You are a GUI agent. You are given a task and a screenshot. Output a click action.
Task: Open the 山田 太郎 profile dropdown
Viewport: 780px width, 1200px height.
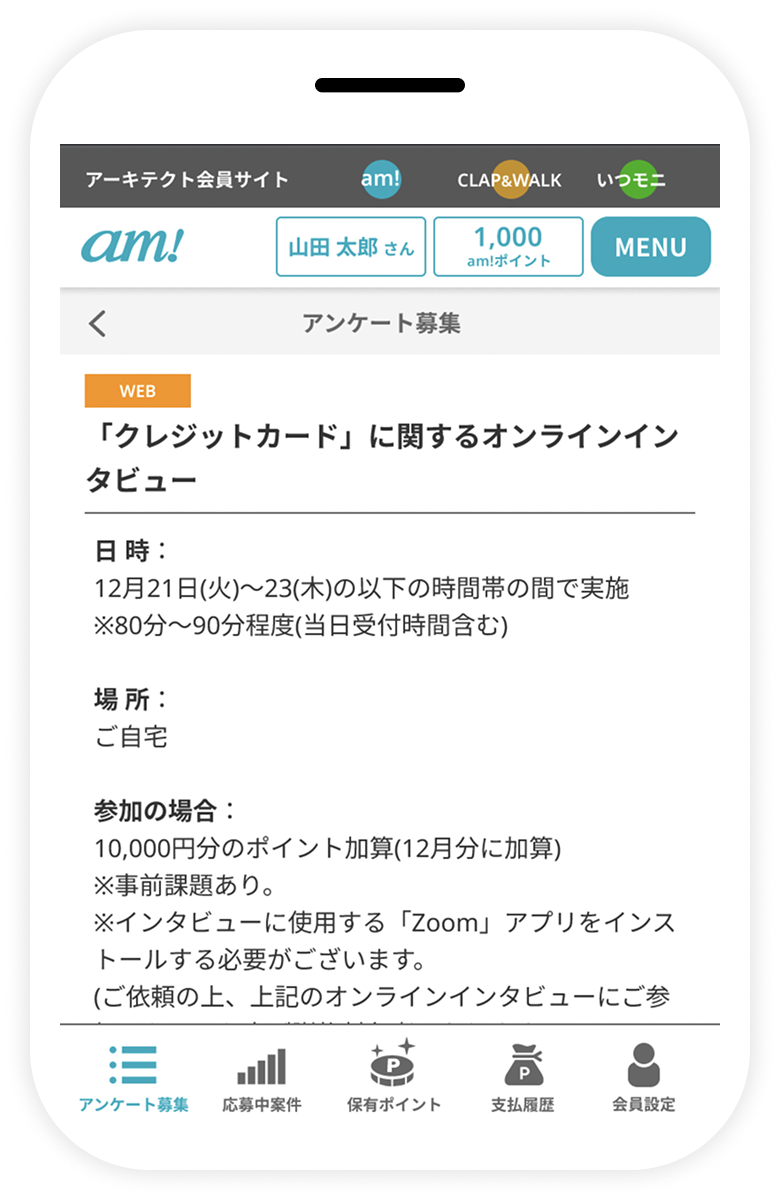point(351,246)
